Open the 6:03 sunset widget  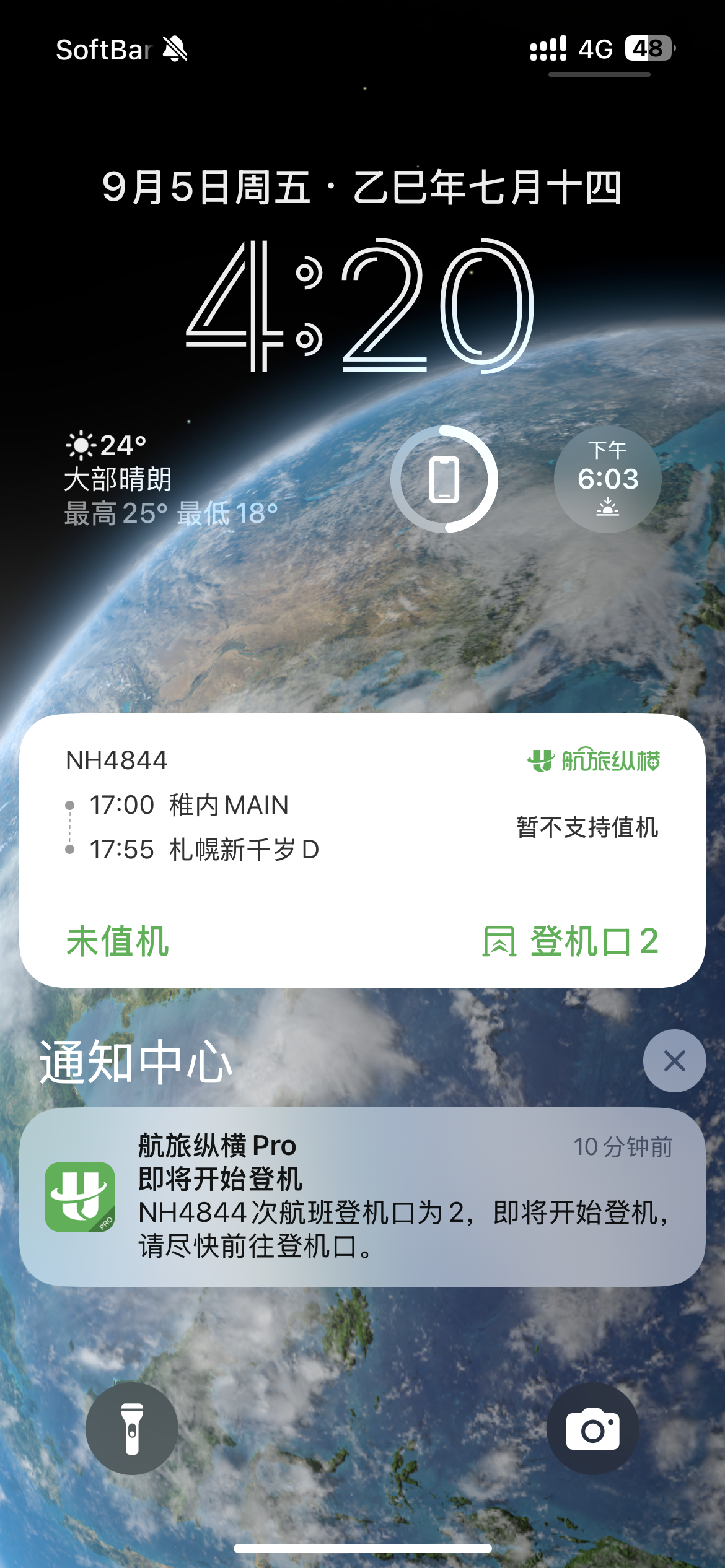point(607,479)
